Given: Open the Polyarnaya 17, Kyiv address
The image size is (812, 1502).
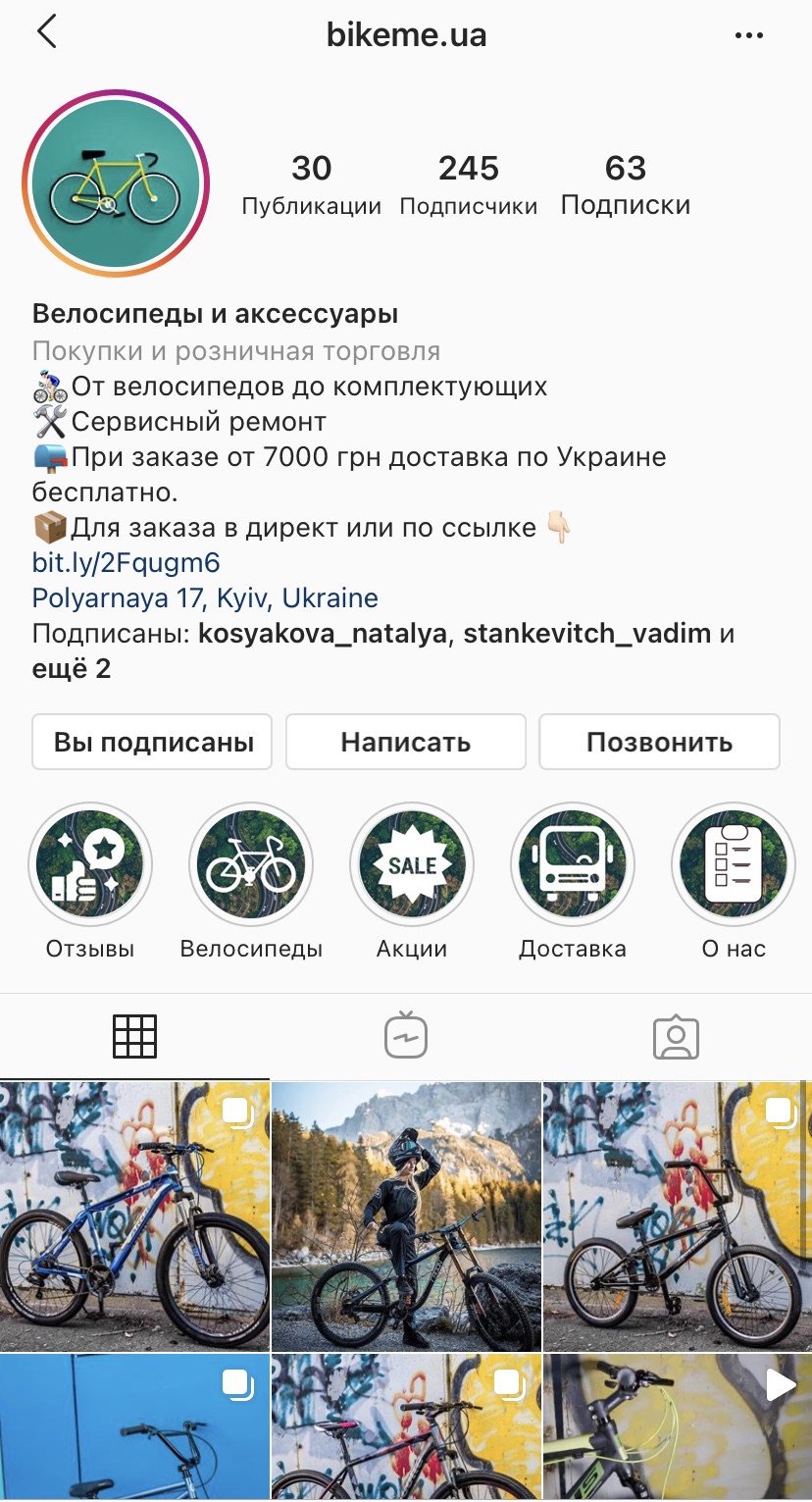Looking at the screenshot, I should click(205, 598).
